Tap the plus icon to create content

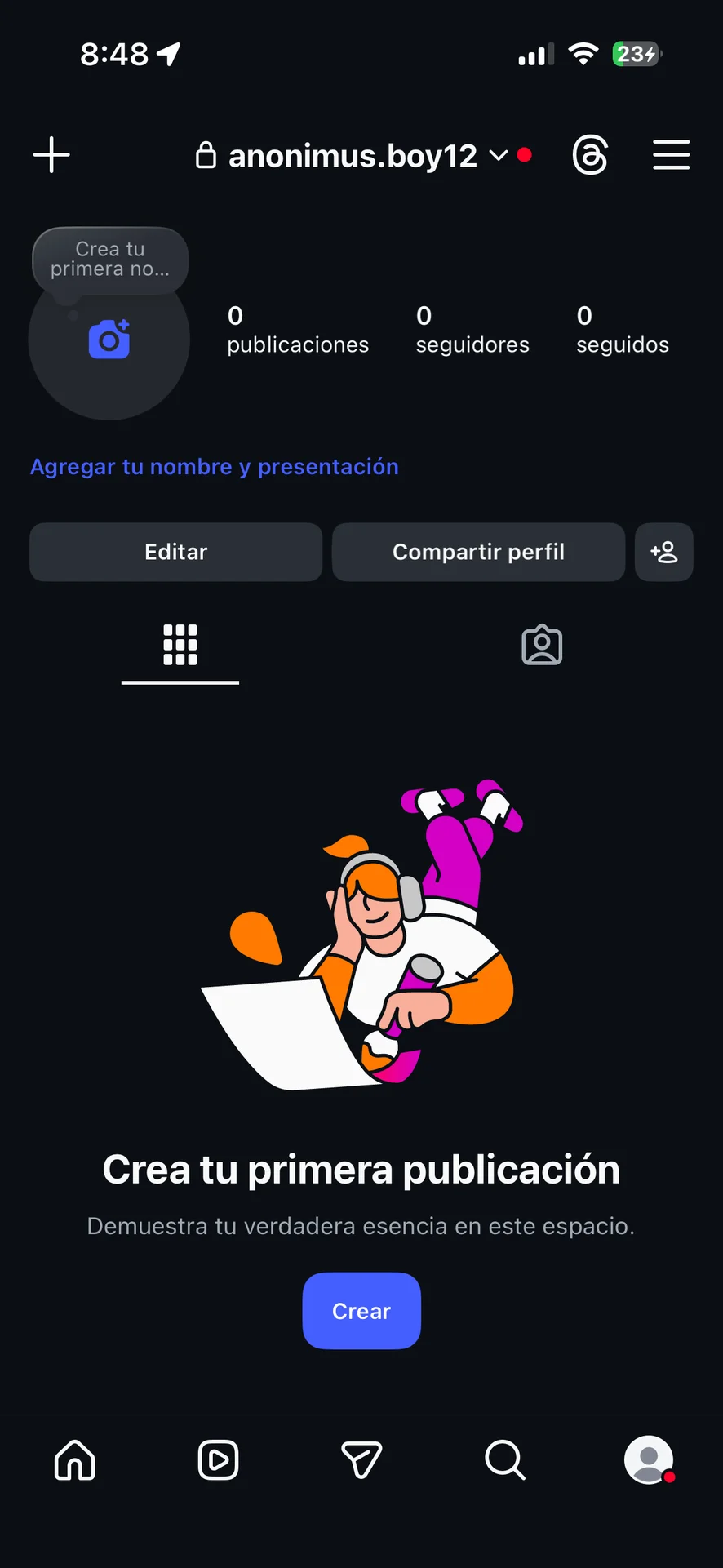(51, 155)
